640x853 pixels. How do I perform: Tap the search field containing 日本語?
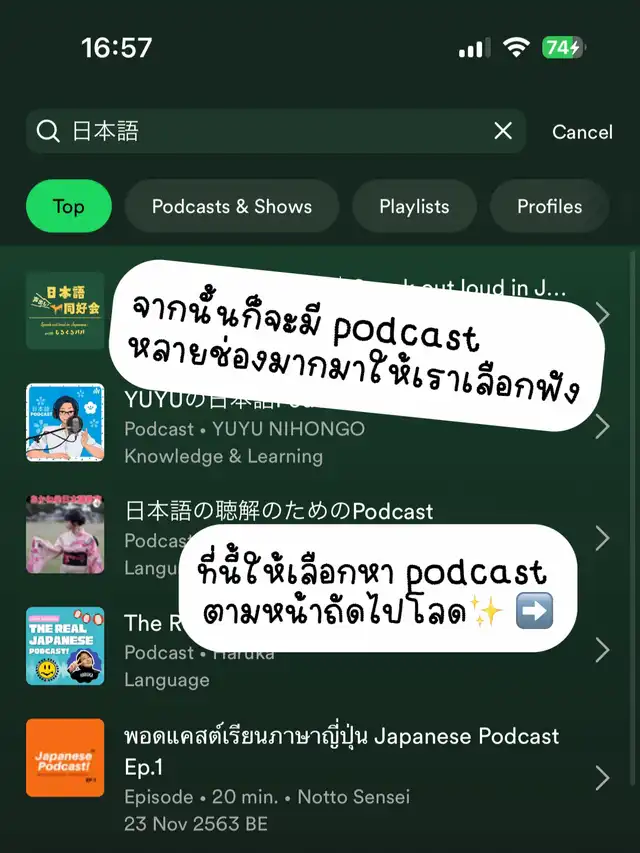coord(260,131)
